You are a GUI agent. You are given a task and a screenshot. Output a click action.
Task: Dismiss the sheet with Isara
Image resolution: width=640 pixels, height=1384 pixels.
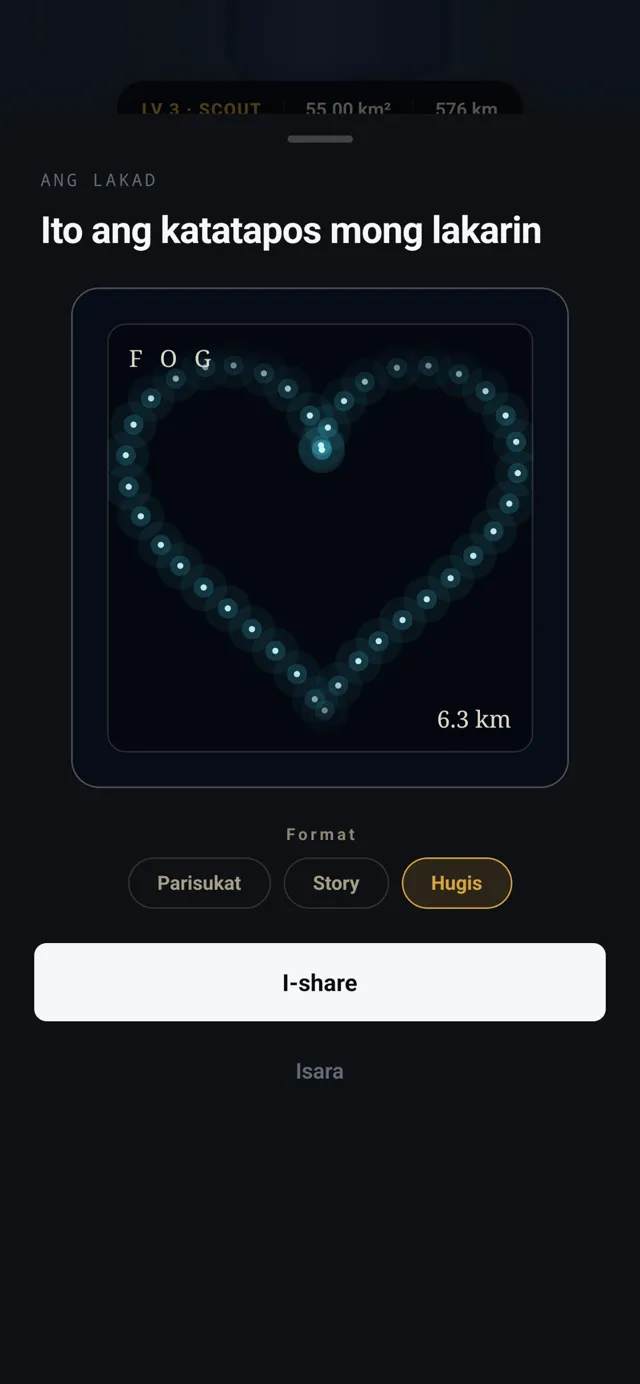pos(320,1071)
